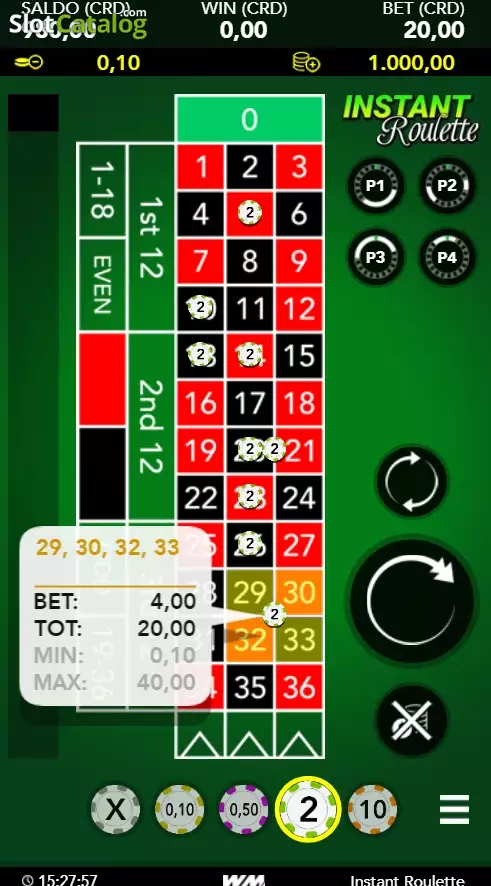Place a chip on number 17
Viewport: 491px width, 886px height.
tap(250, 403)
